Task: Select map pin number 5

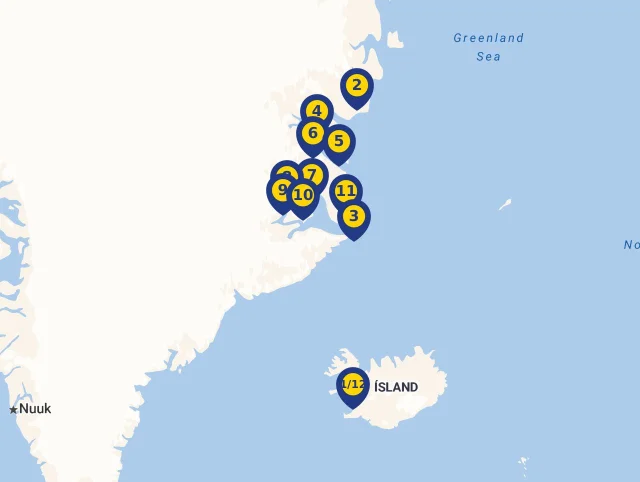Action: click(339, 142)
